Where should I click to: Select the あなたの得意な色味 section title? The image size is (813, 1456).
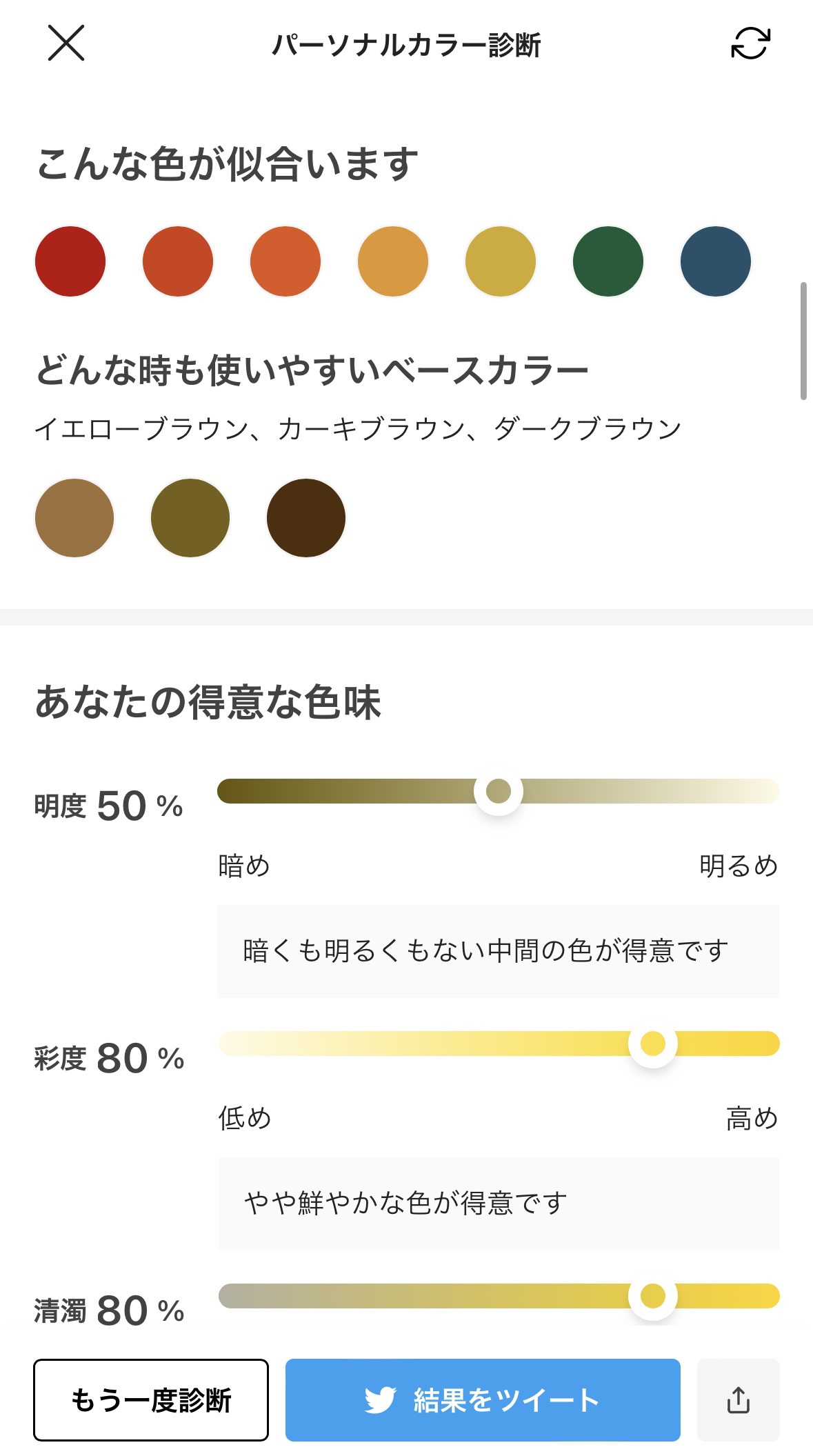pyautogui.click(x=212, y=699)
